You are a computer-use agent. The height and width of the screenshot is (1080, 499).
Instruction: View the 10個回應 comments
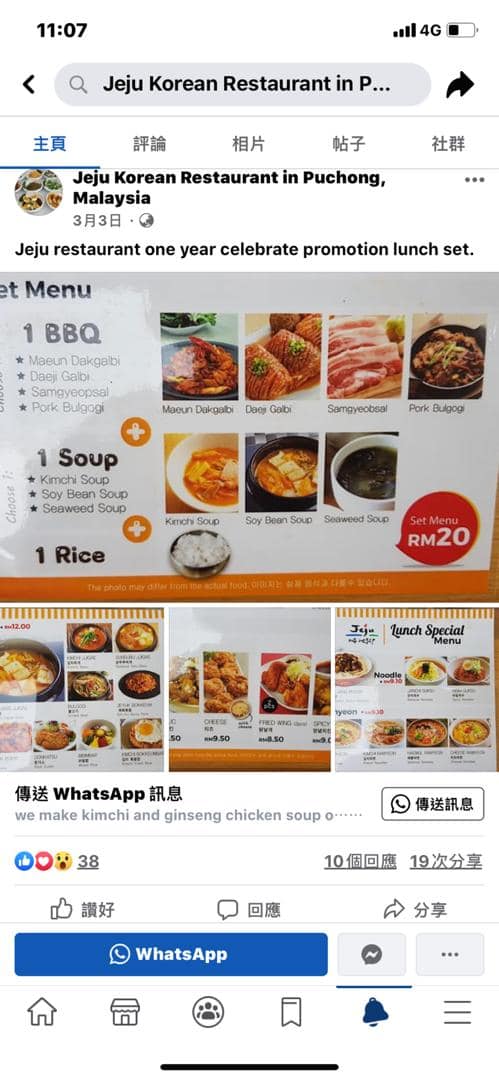(x=360, y=861)
